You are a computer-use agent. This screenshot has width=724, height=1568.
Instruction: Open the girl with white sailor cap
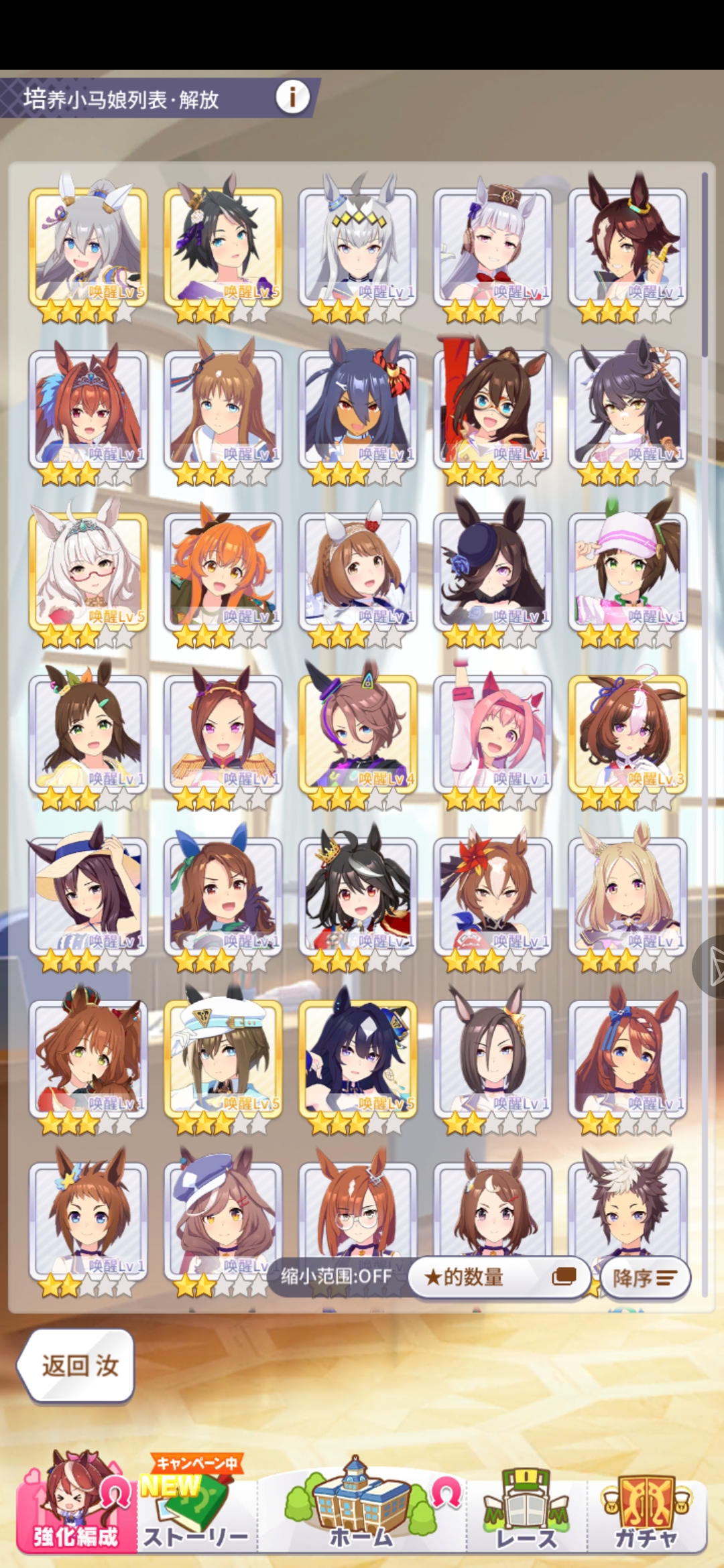[x=223, y=1059]
